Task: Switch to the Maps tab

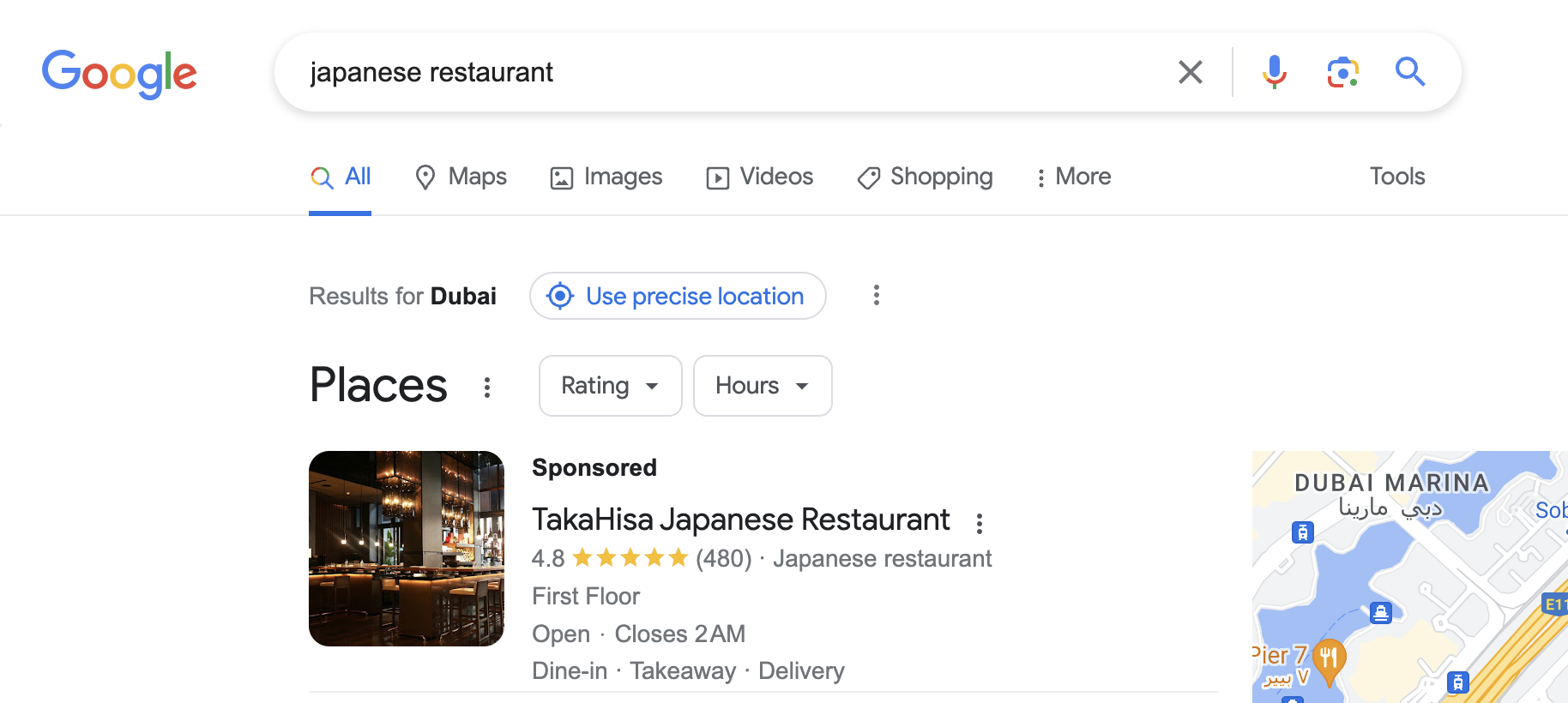Action: 461,177
